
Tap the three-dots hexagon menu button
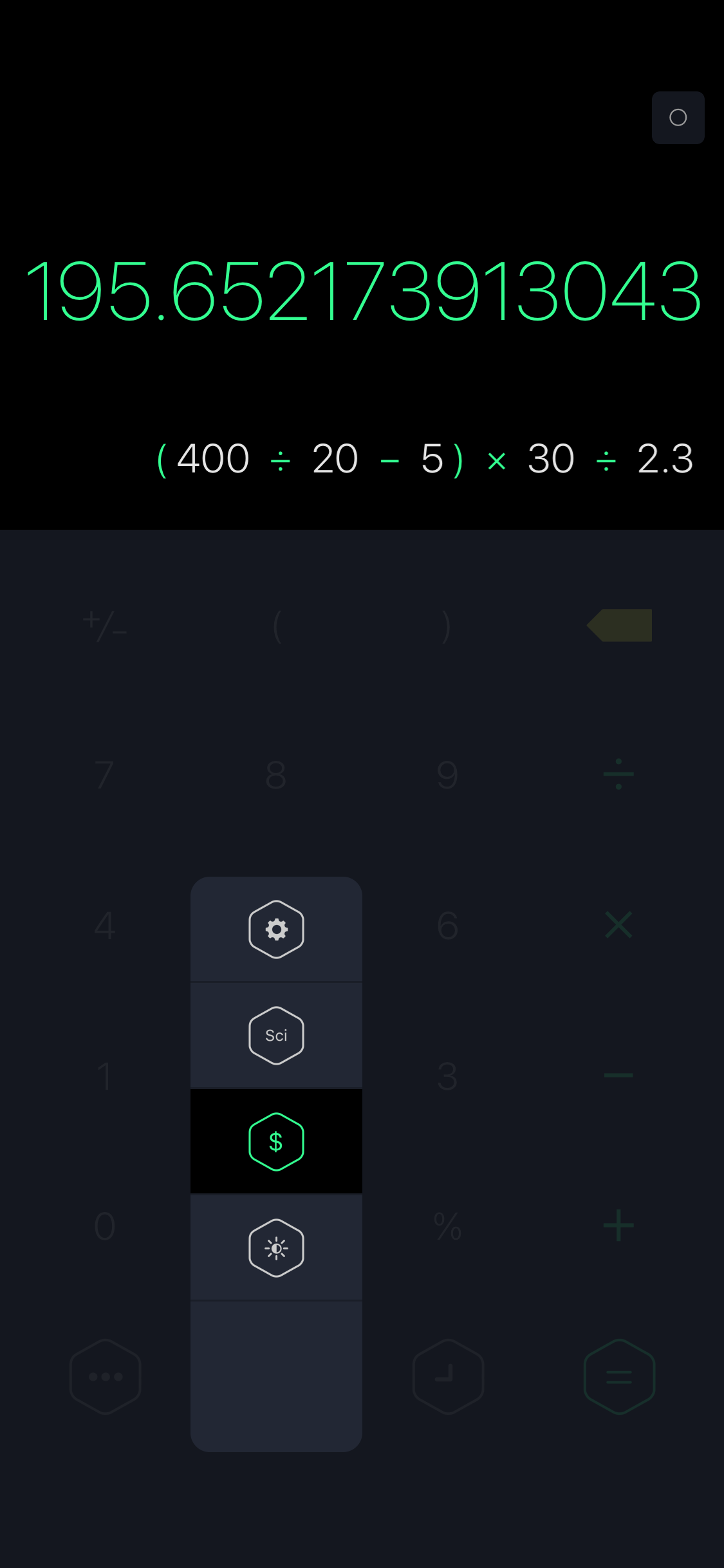(x=106, y=1377)
